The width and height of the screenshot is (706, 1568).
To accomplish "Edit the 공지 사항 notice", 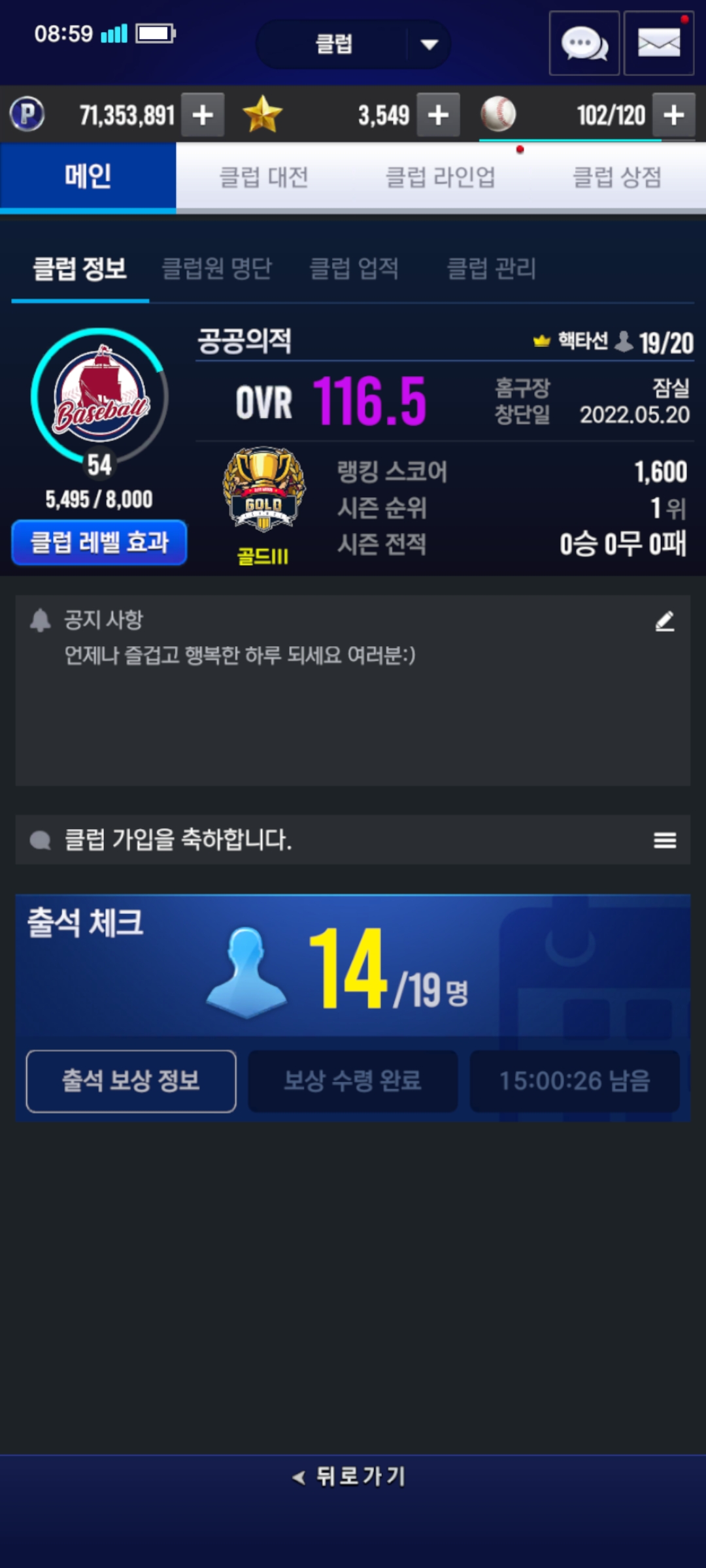I will tap(665, 621).
